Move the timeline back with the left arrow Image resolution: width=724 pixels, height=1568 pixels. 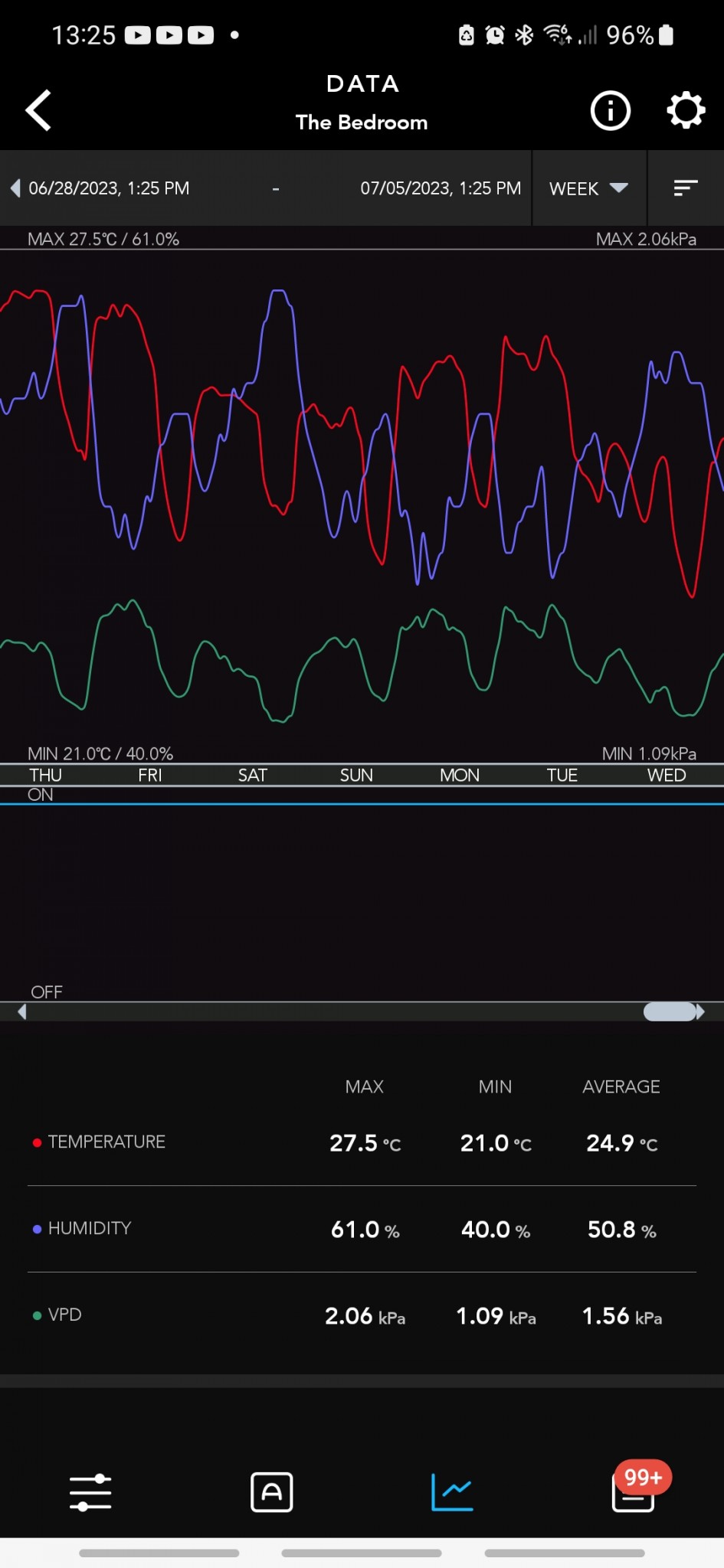tap(21, 1012)
